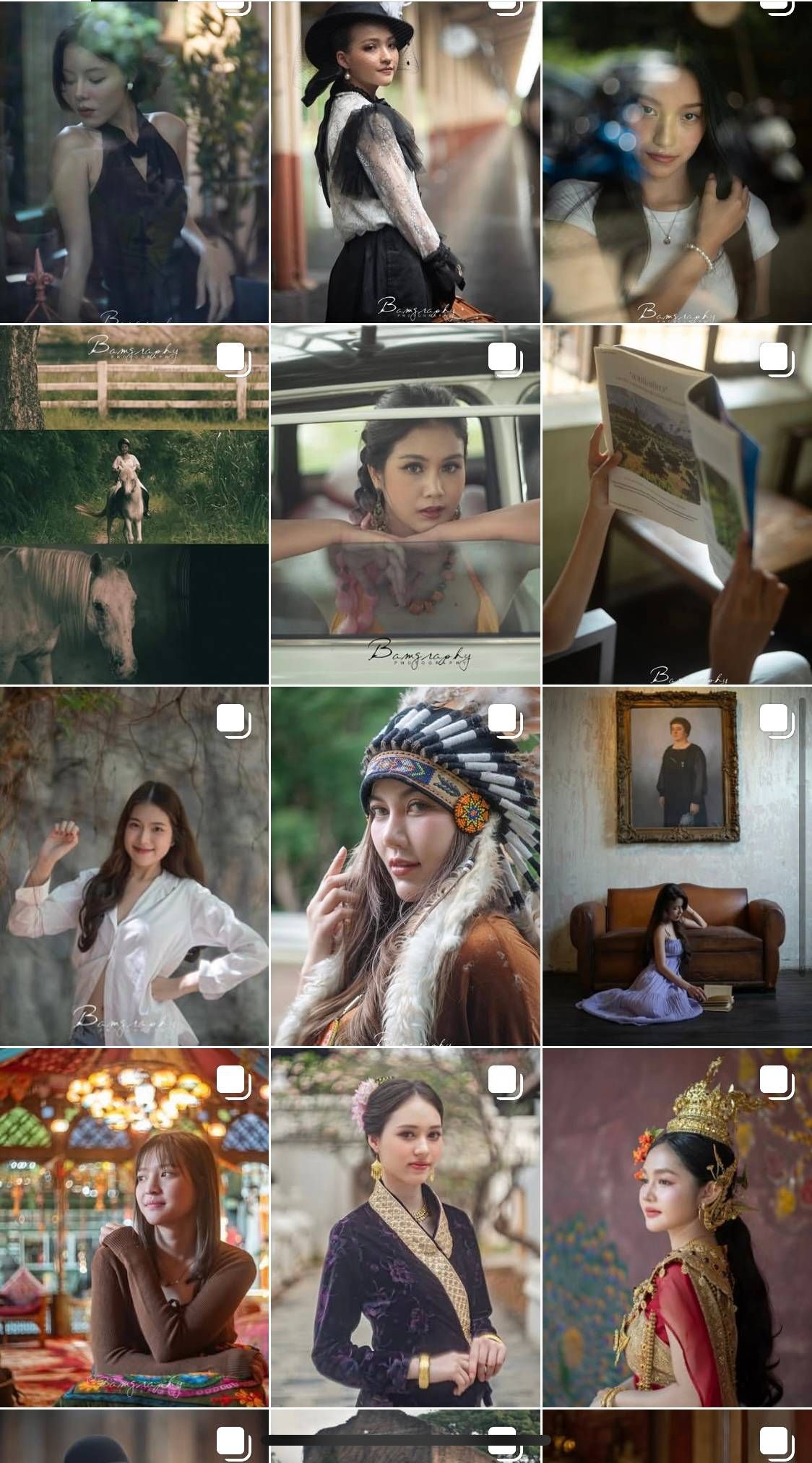The width and height of the screenshot is (812, 1463).
Task: Open the post of woman in white shirt
Action: pyautogui.click(x=134, y=866)
